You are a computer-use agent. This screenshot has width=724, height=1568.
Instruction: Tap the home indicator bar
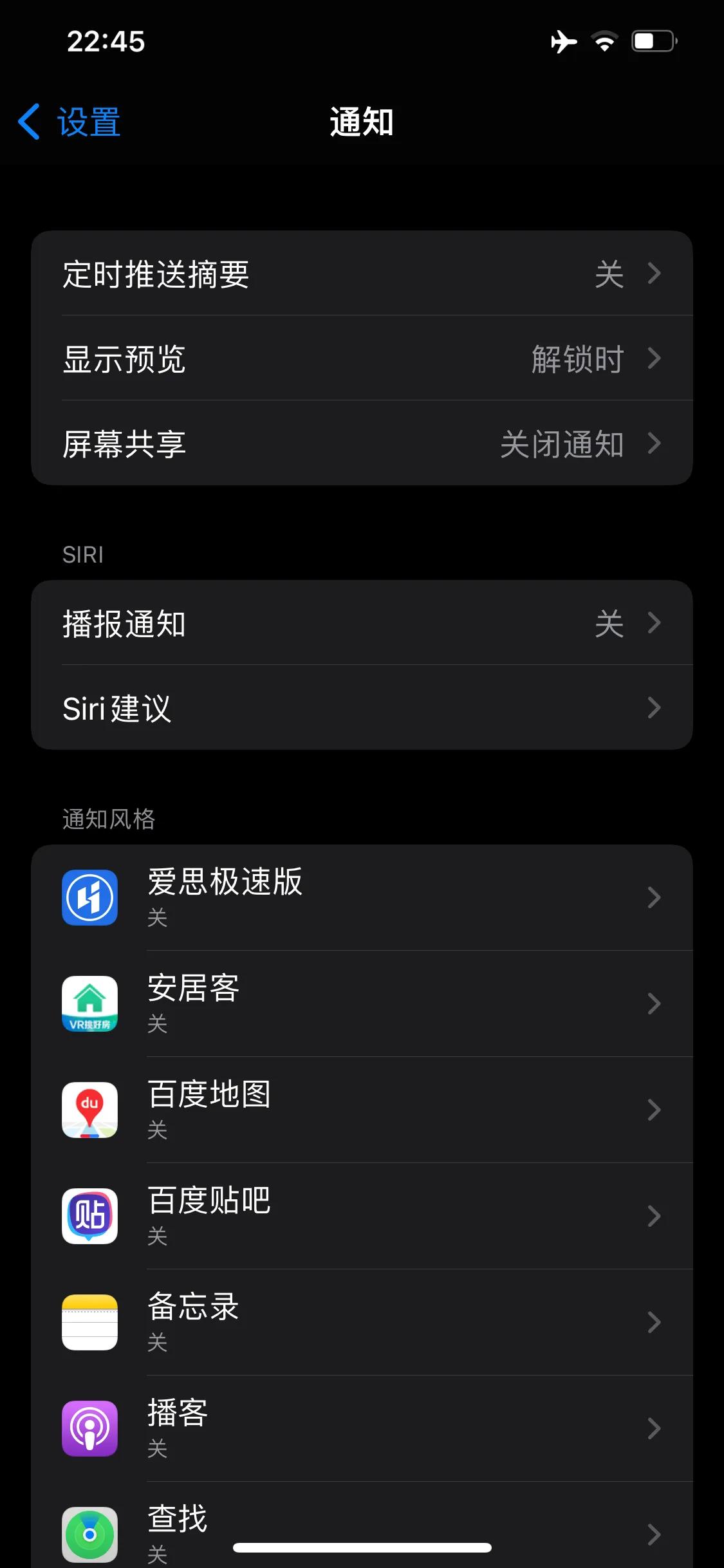click(362, 1547)
